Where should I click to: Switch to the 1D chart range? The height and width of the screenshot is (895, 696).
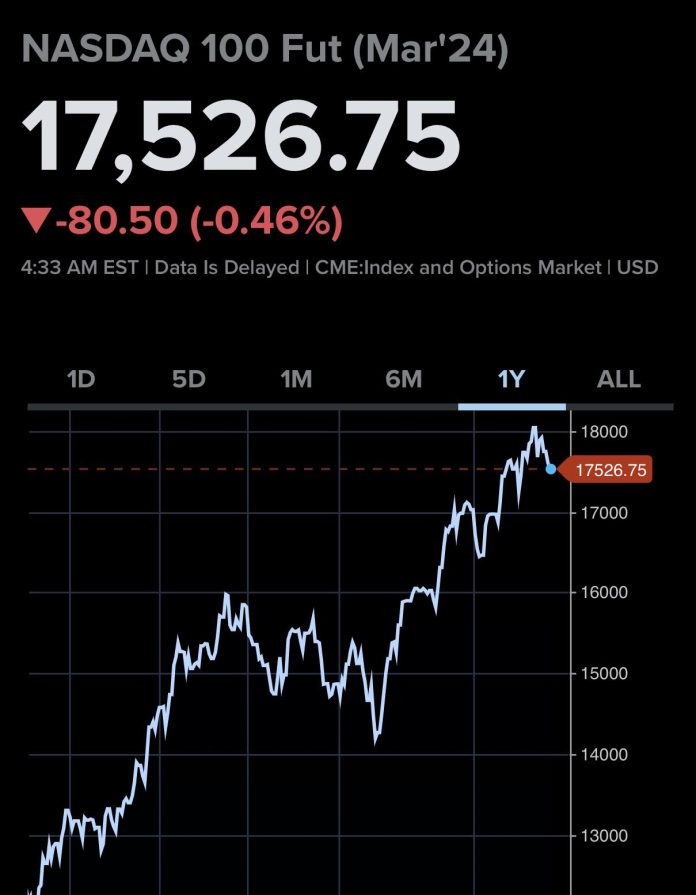coord(80,380)
